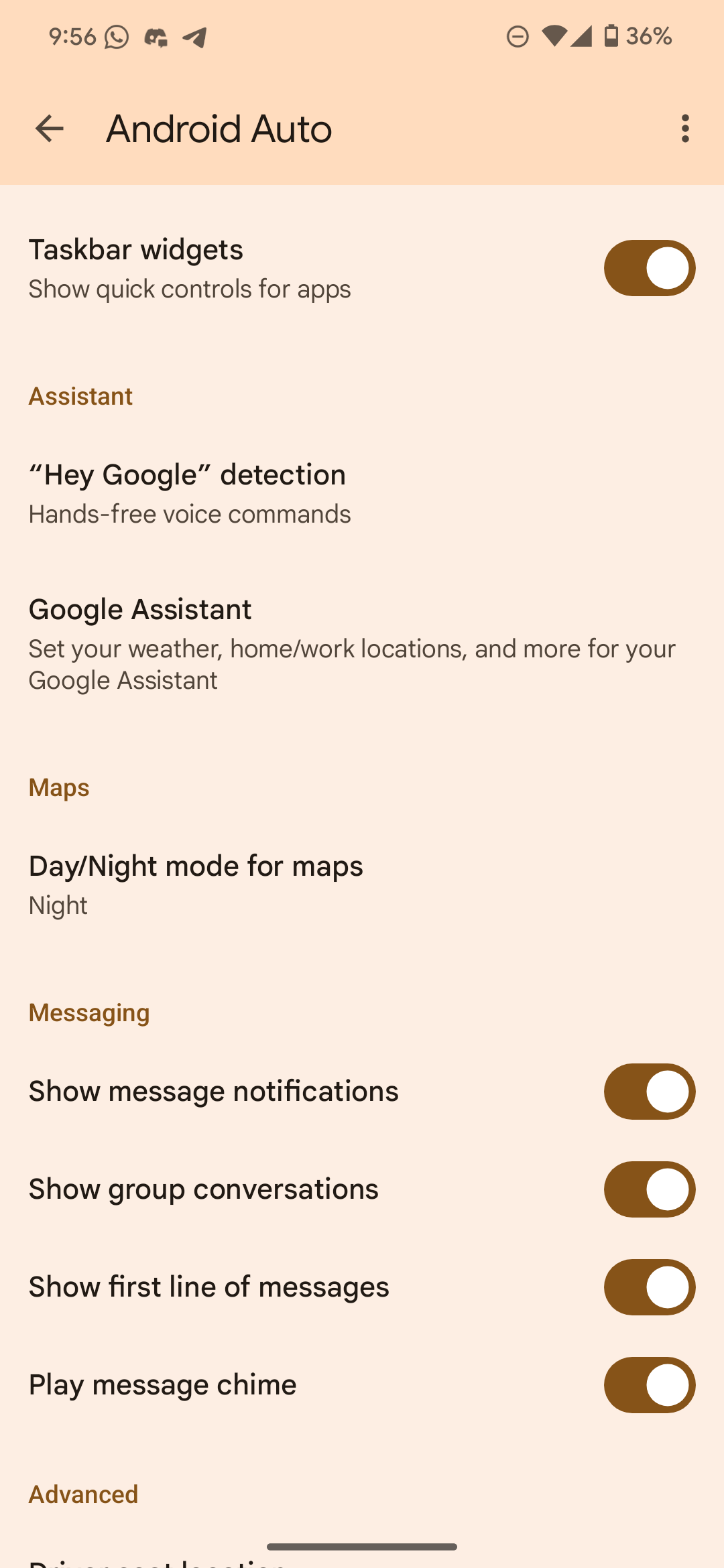The height and width of the screenshot is (1568, 724).
Task: Disable Show message notifications
Action: pos(649,1092)
